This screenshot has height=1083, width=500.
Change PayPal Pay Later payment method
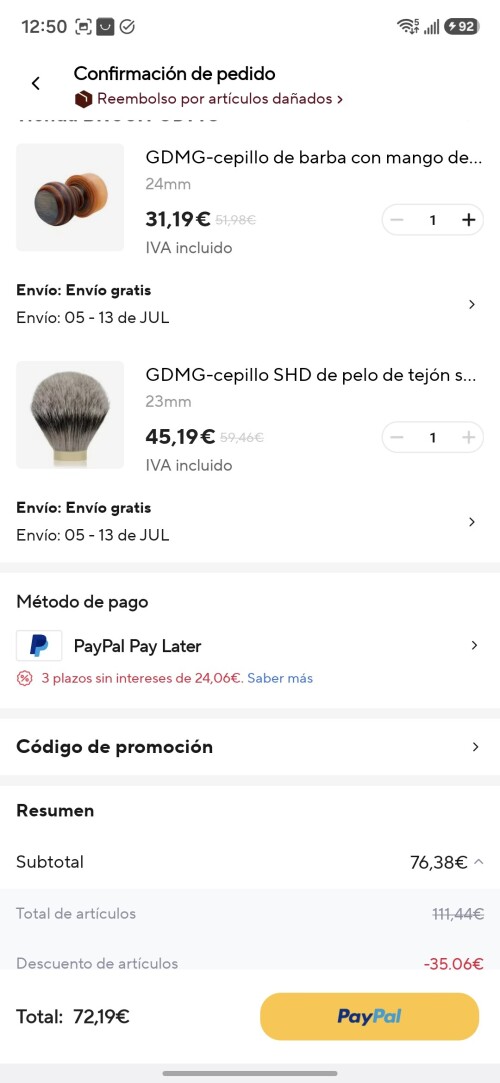coord(250,646)
